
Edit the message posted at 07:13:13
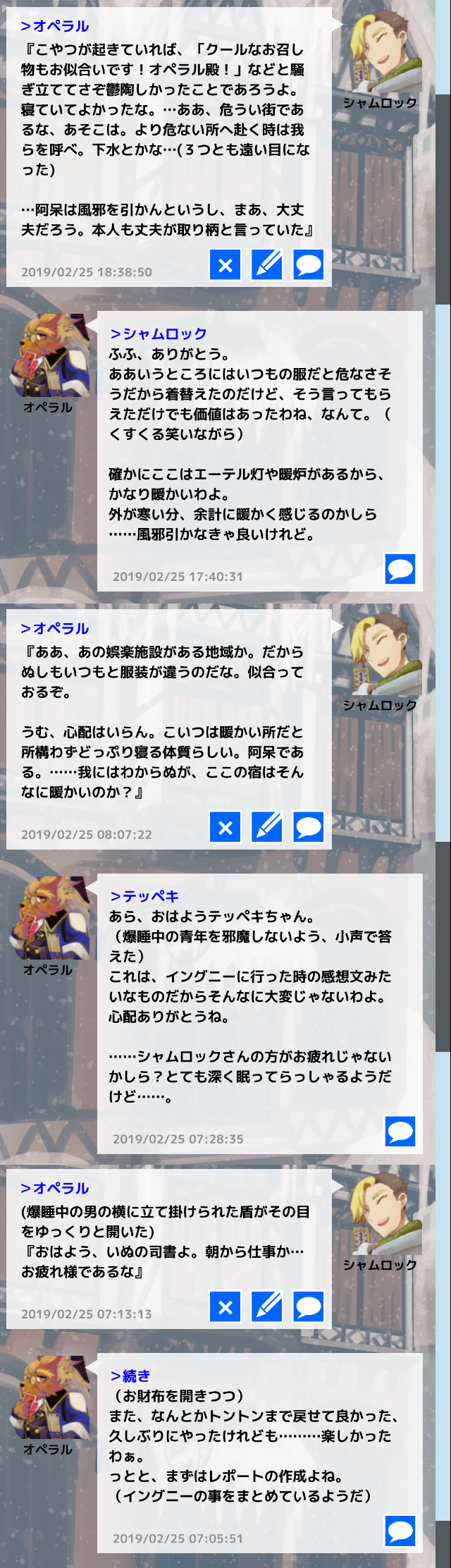(266, 1306)
